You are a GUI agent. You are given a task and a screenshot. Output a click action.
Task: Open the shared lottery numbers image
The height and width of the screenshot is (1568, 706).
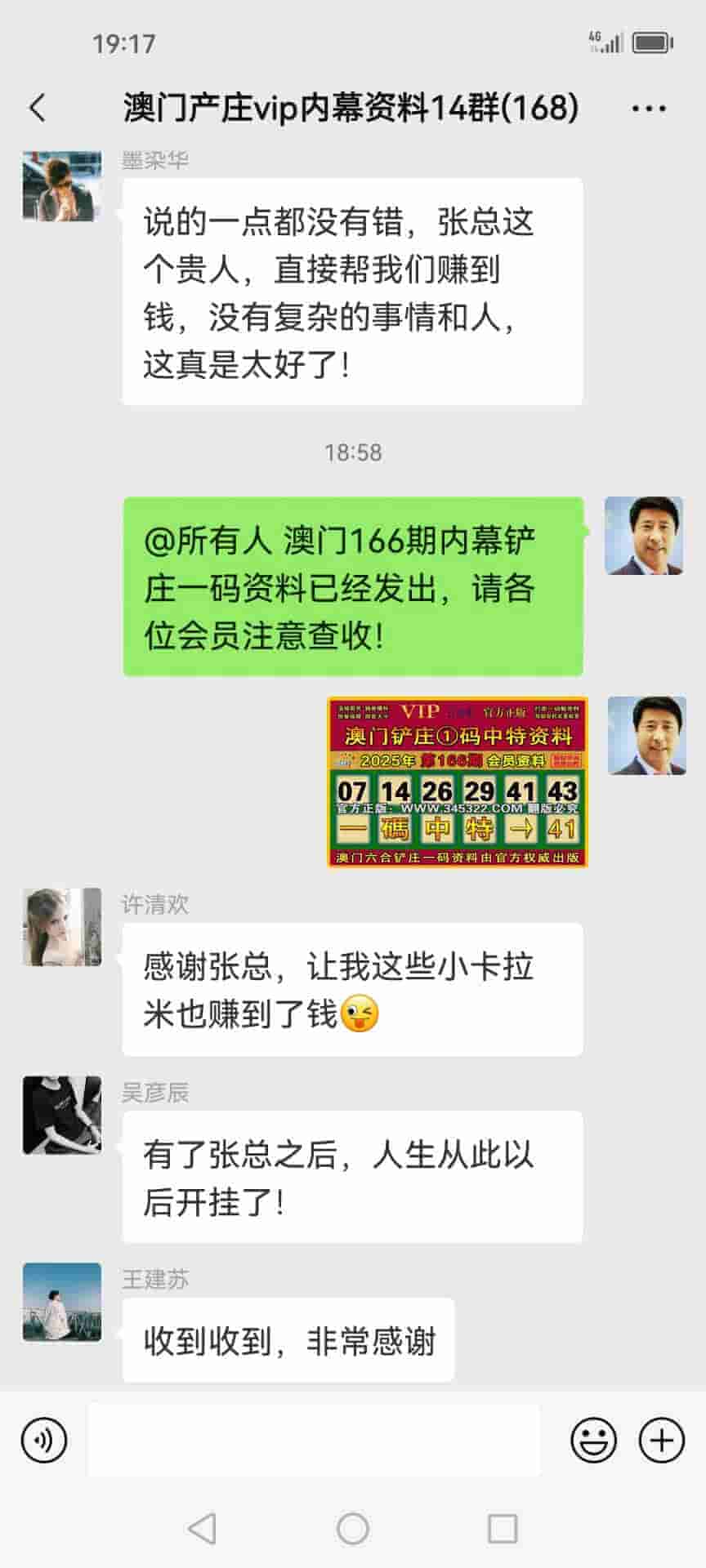(457, 782)
